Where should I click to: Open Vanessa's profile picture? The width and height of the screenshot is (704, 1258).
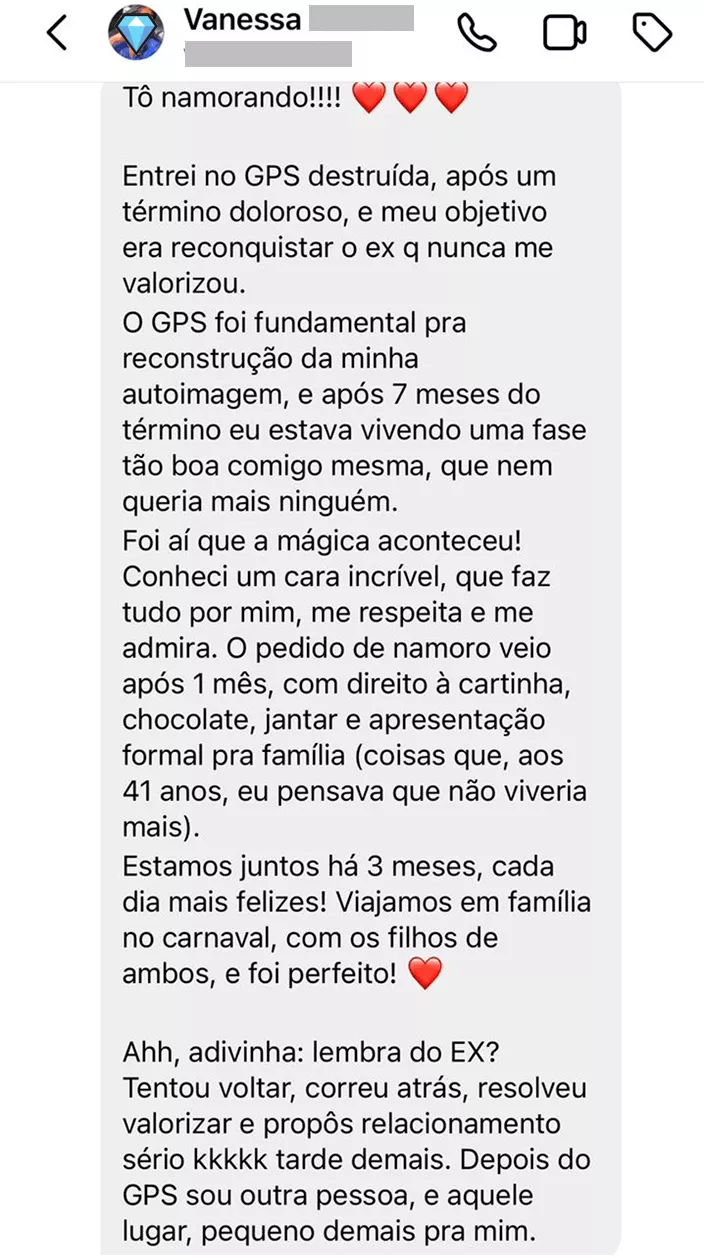(x=136, y=34)
